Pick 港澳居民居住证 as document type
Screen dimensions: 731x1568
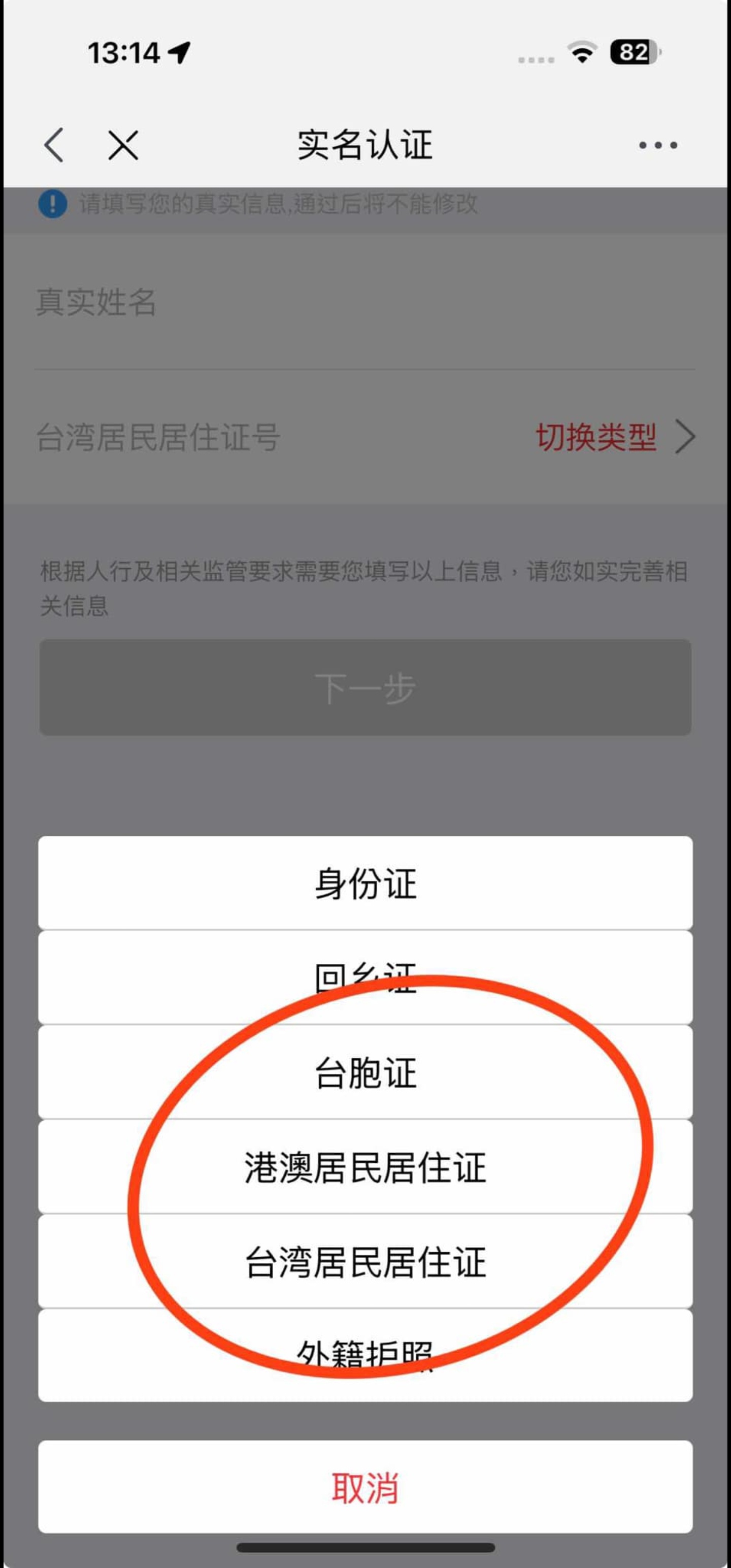[x=365, y=1167]
